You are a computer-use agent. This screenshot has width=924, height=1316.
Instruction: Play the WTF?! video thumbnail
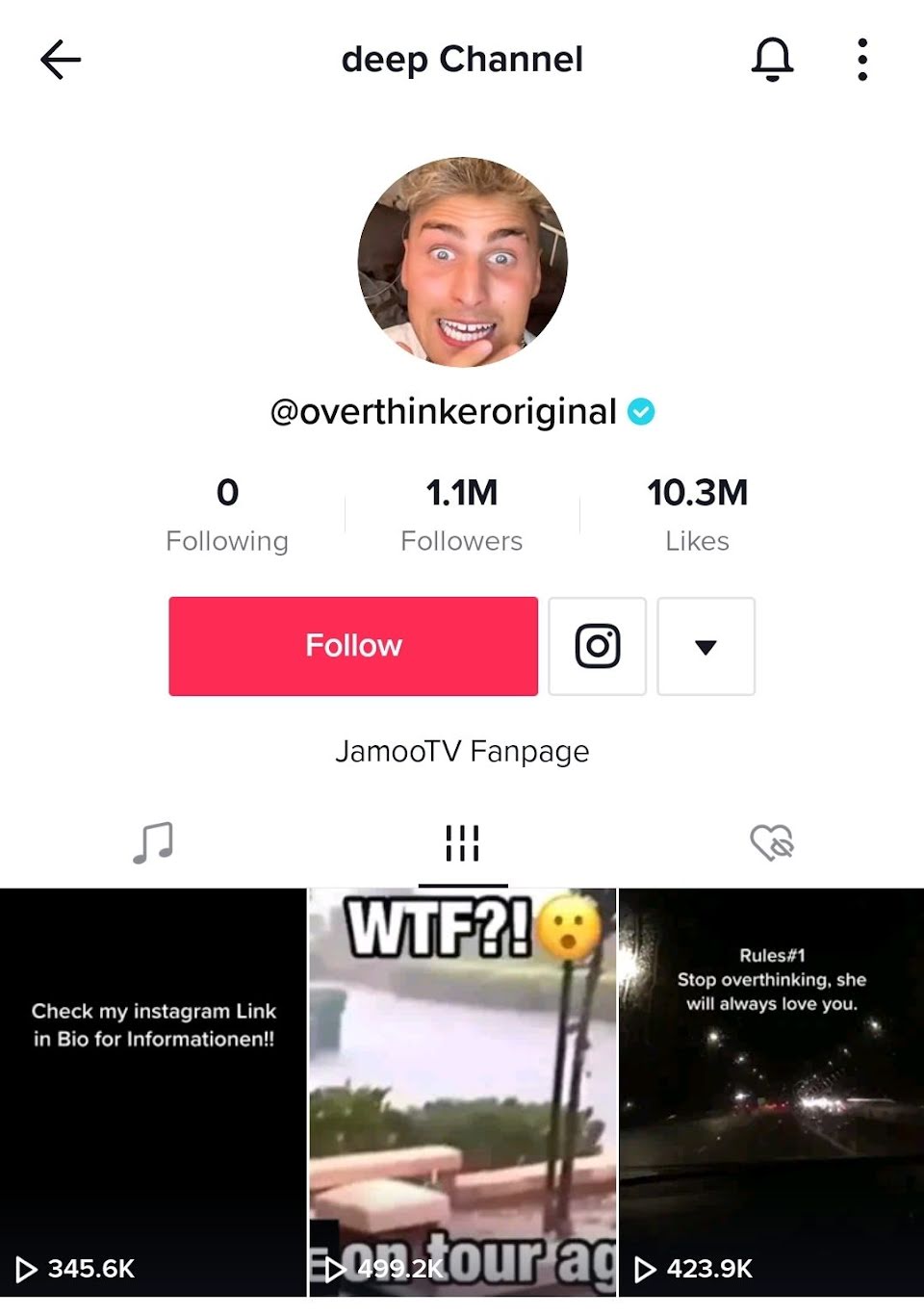[x=462, y=1093]
